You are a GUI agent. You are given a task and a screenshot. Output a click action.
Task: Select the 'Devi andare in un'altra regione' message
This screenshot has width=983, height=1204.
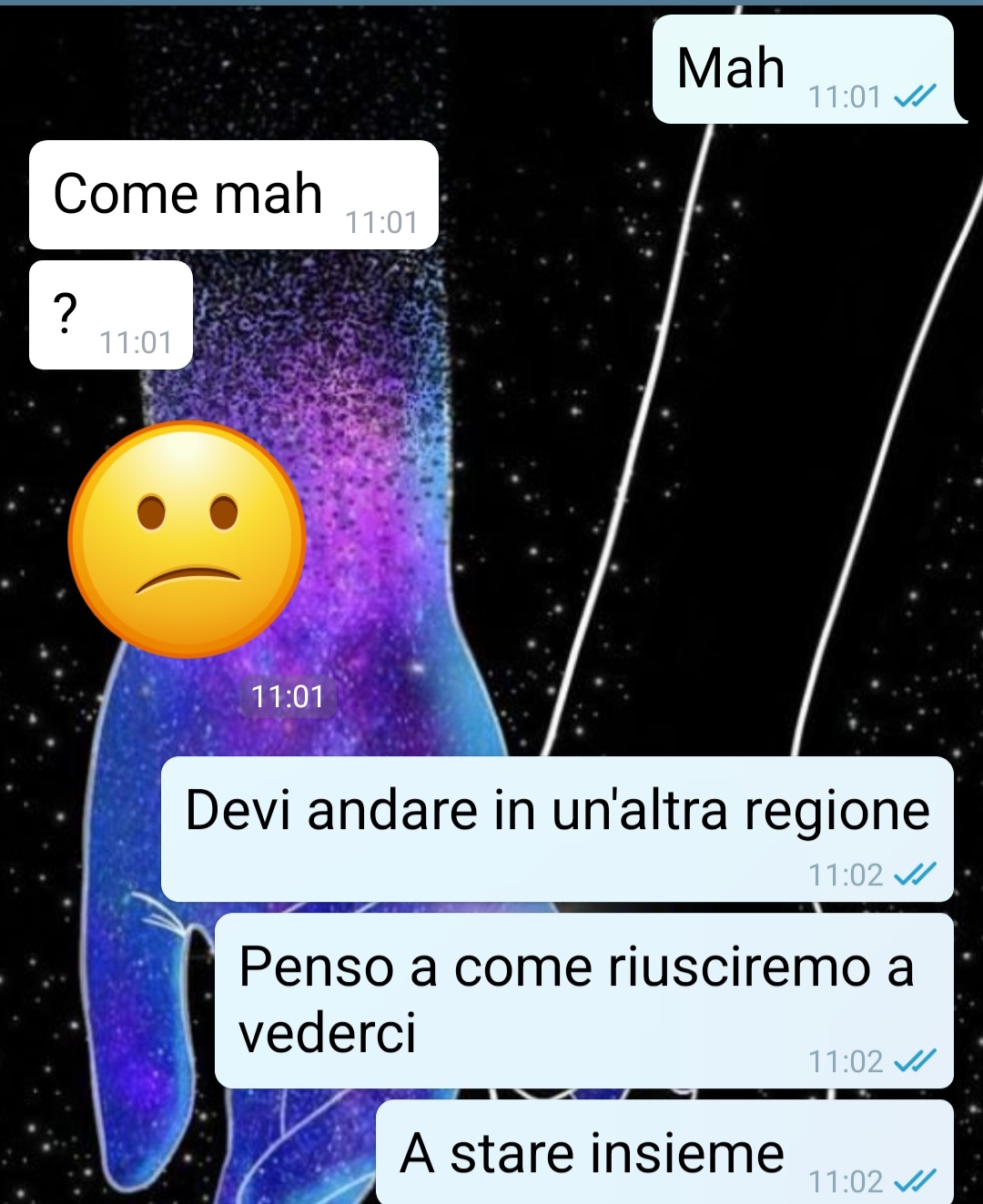pyautogui.click(x=557, y=828)
